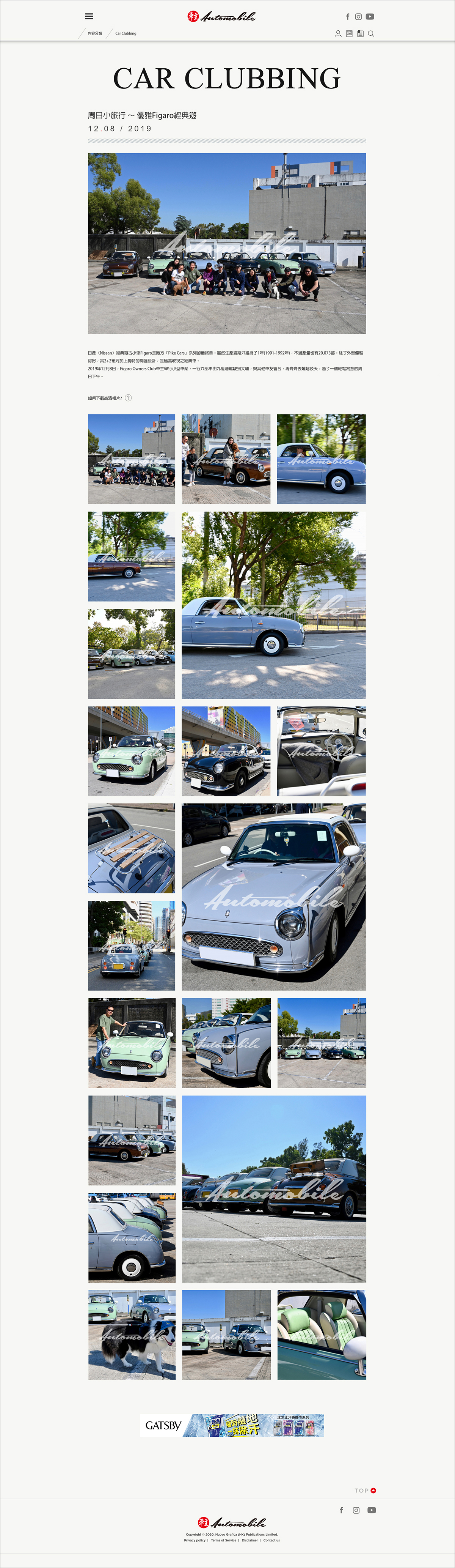Open Contact us footer link

(271, 1541)
